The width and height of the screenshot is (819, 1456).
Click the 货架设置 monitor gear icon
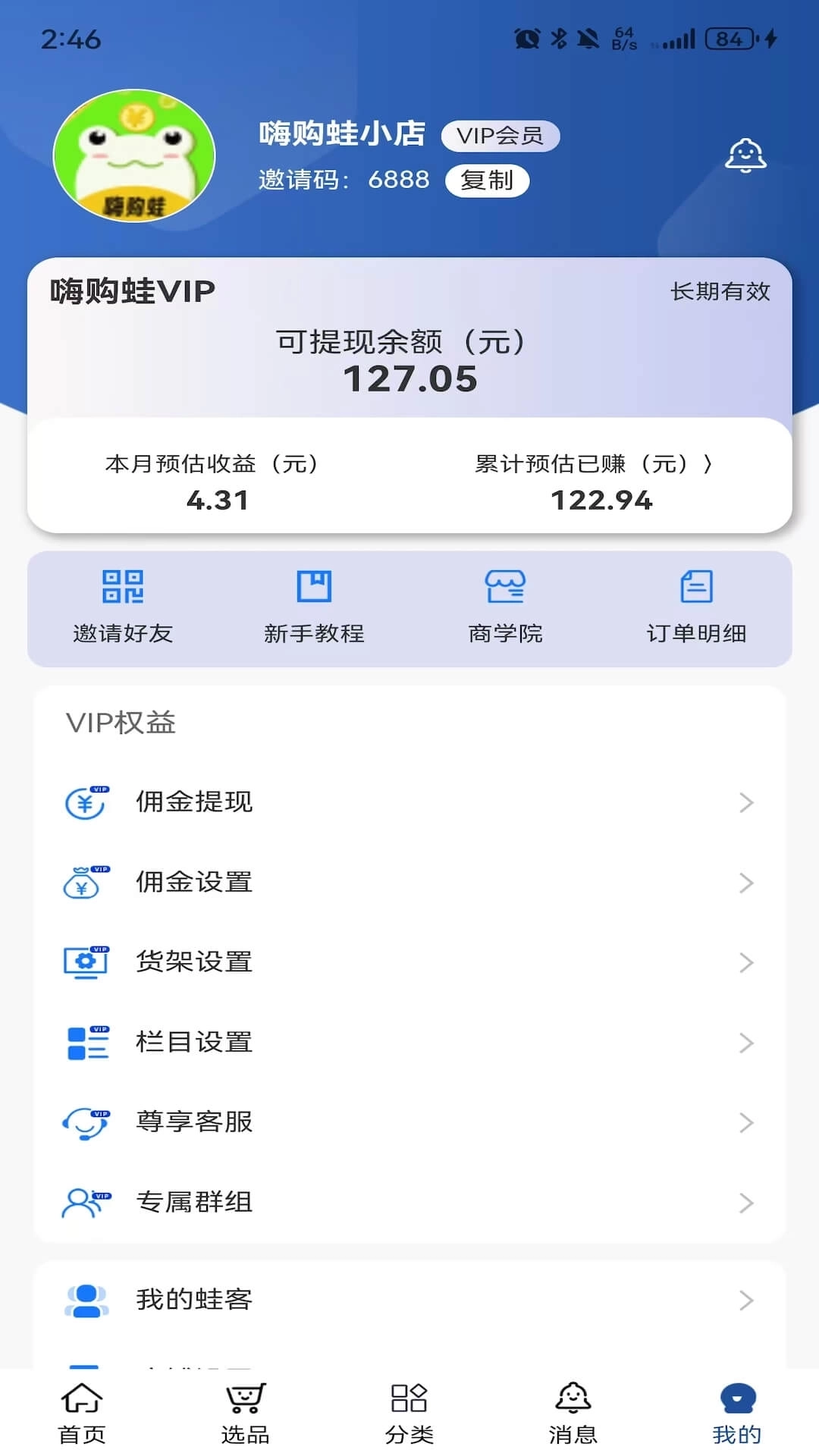(x=86, y=962)
